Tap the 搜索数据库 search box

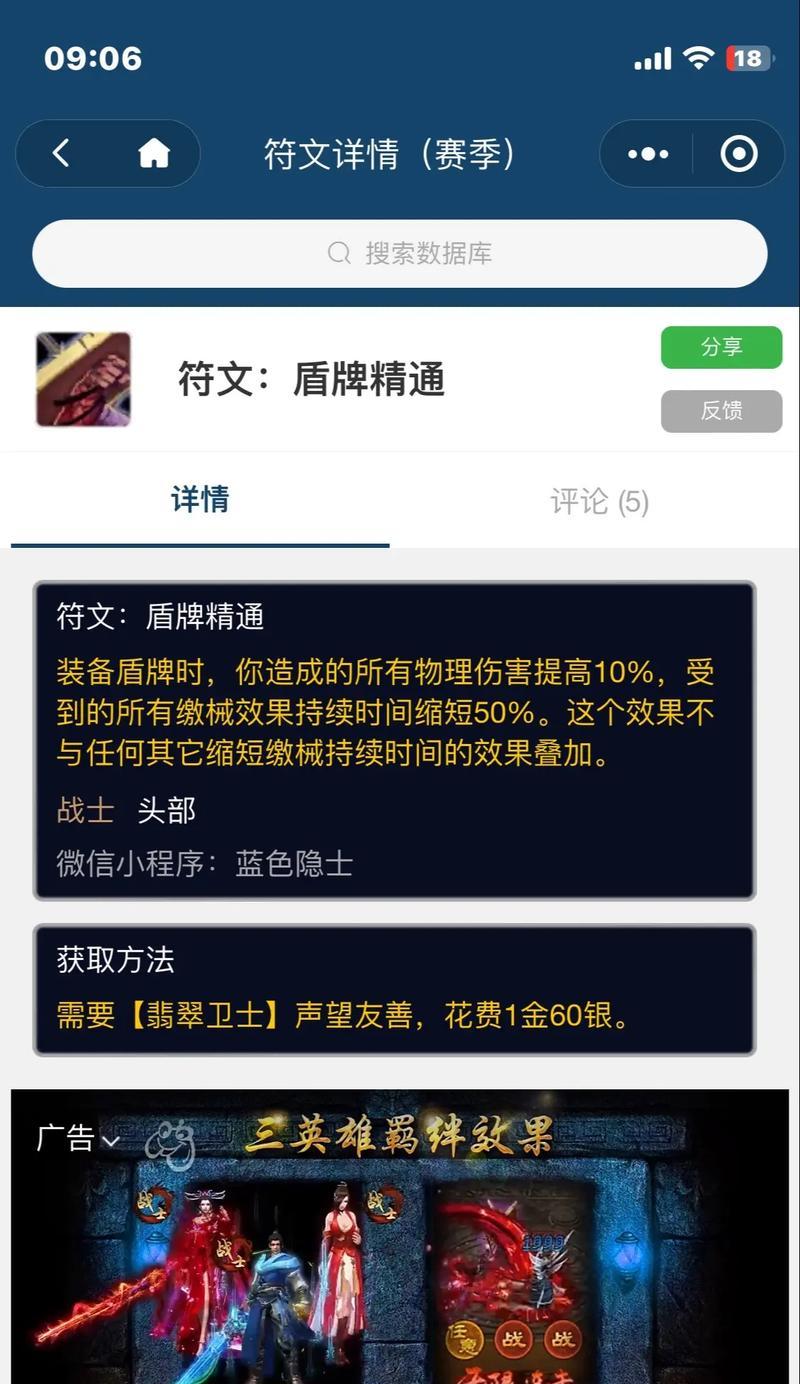[x=400, y=253]
